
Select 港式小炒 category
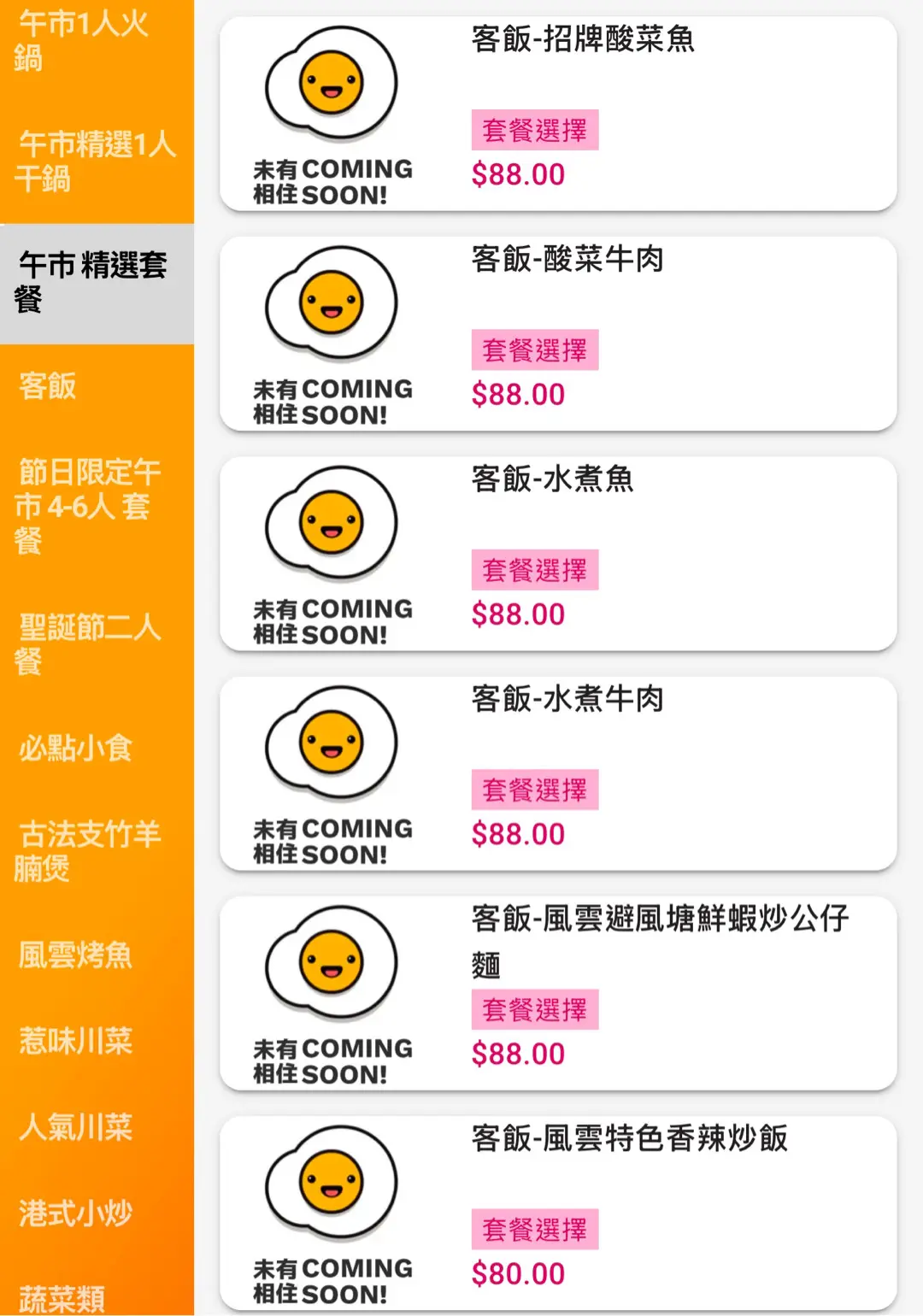76,1213
